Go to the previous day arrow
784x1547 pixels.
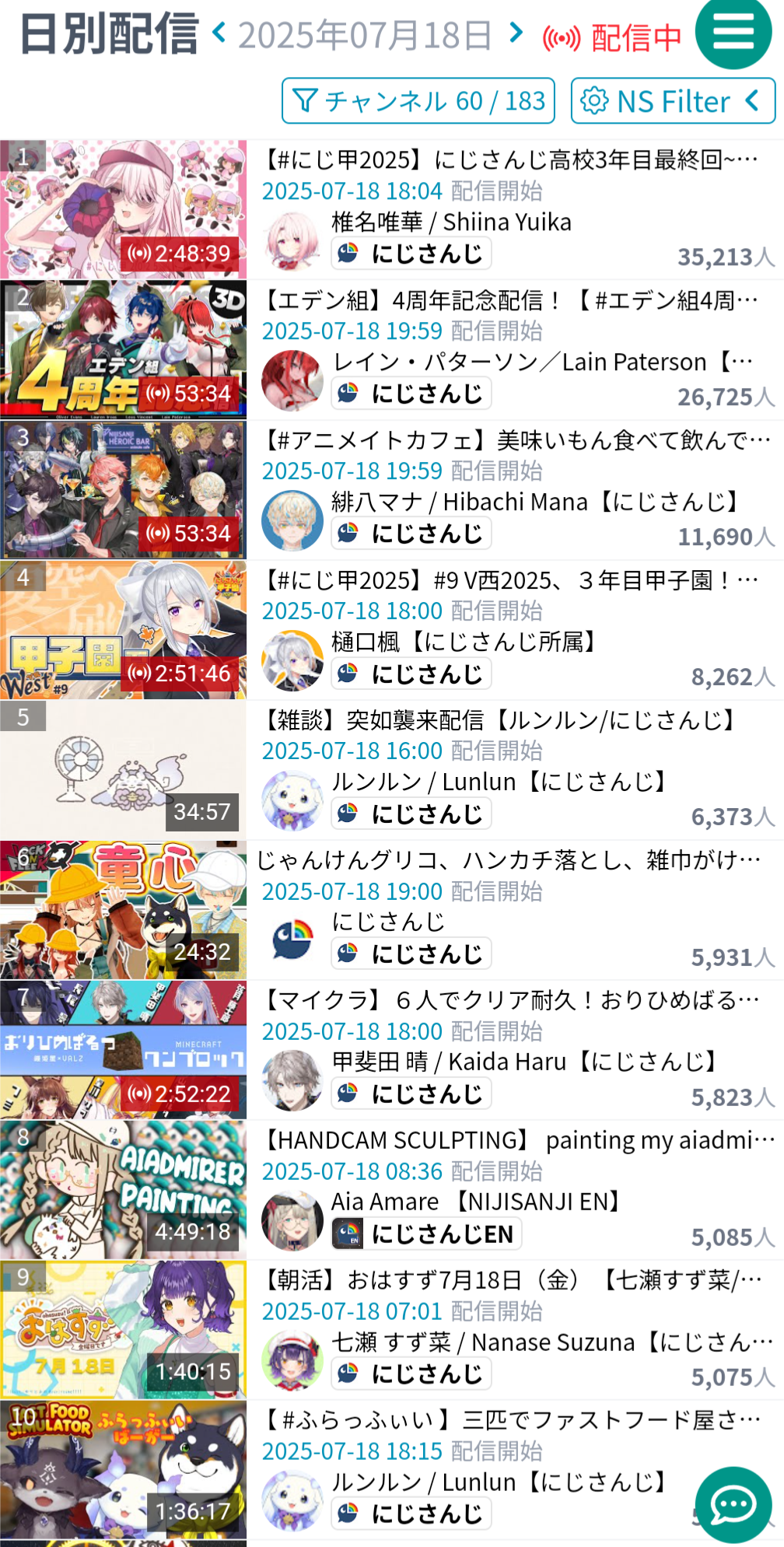coord(219,33)
